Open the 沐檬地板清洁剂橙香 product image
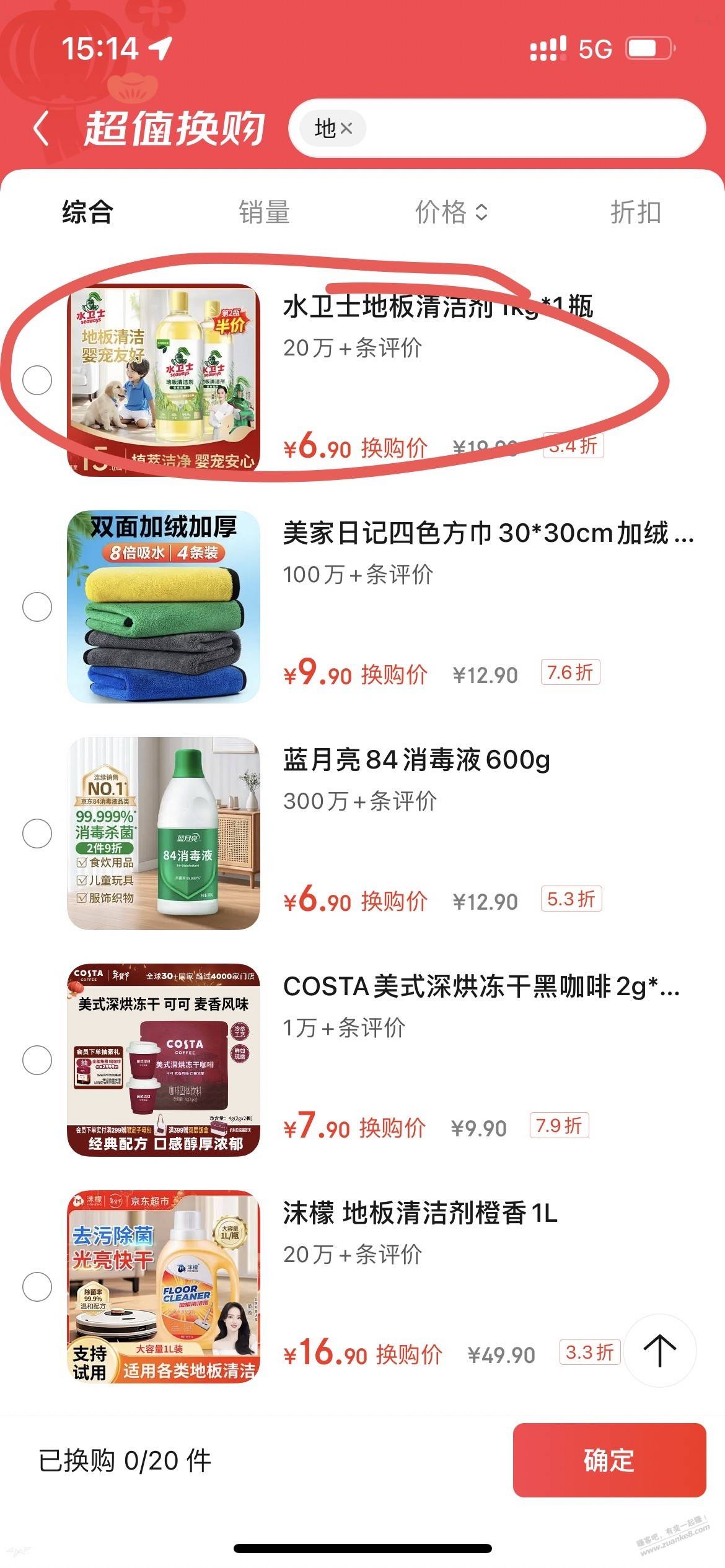Viewport: 725px width, 1568px height. tap(164, 1287)
